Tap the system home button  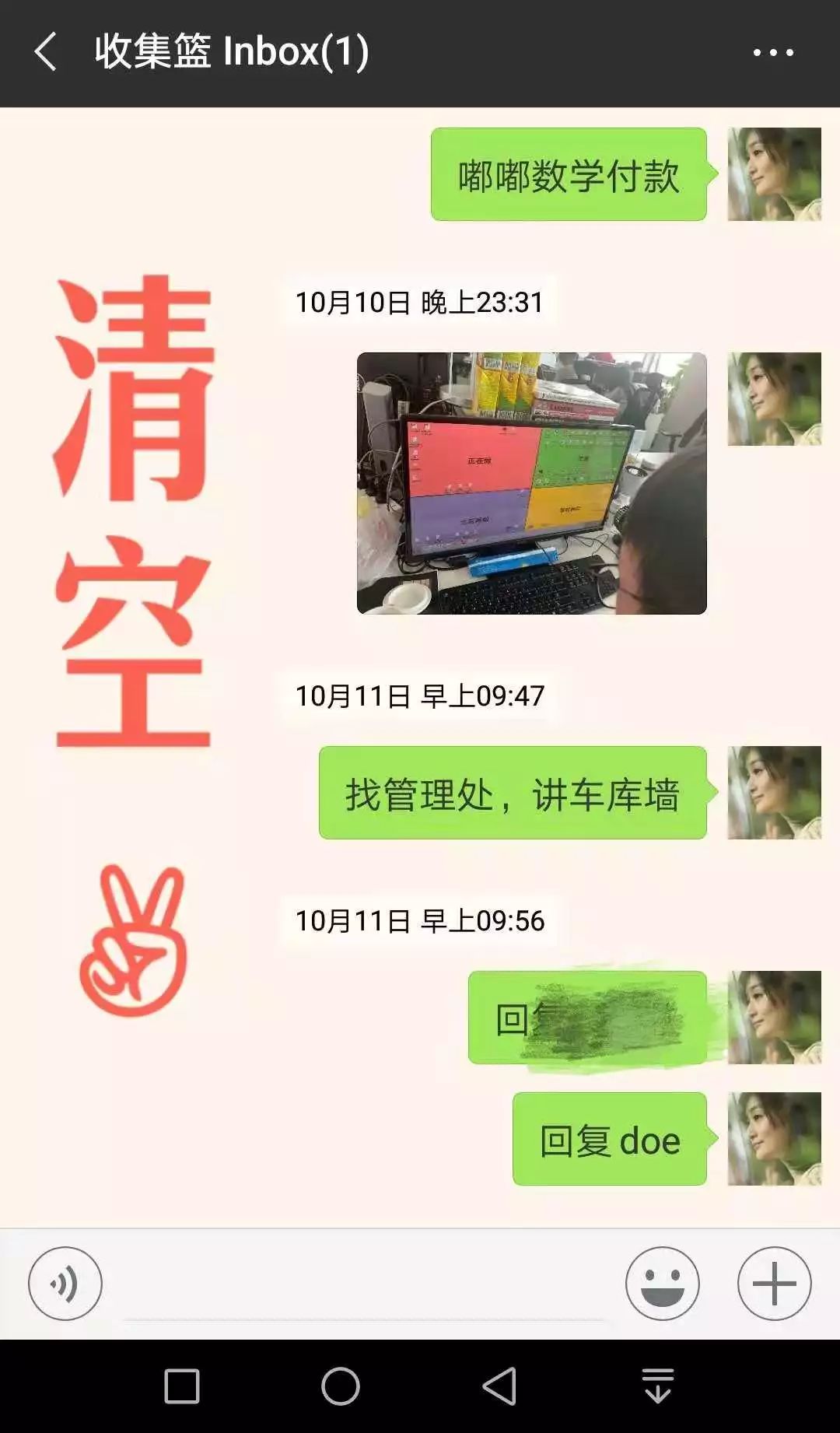341,1386
